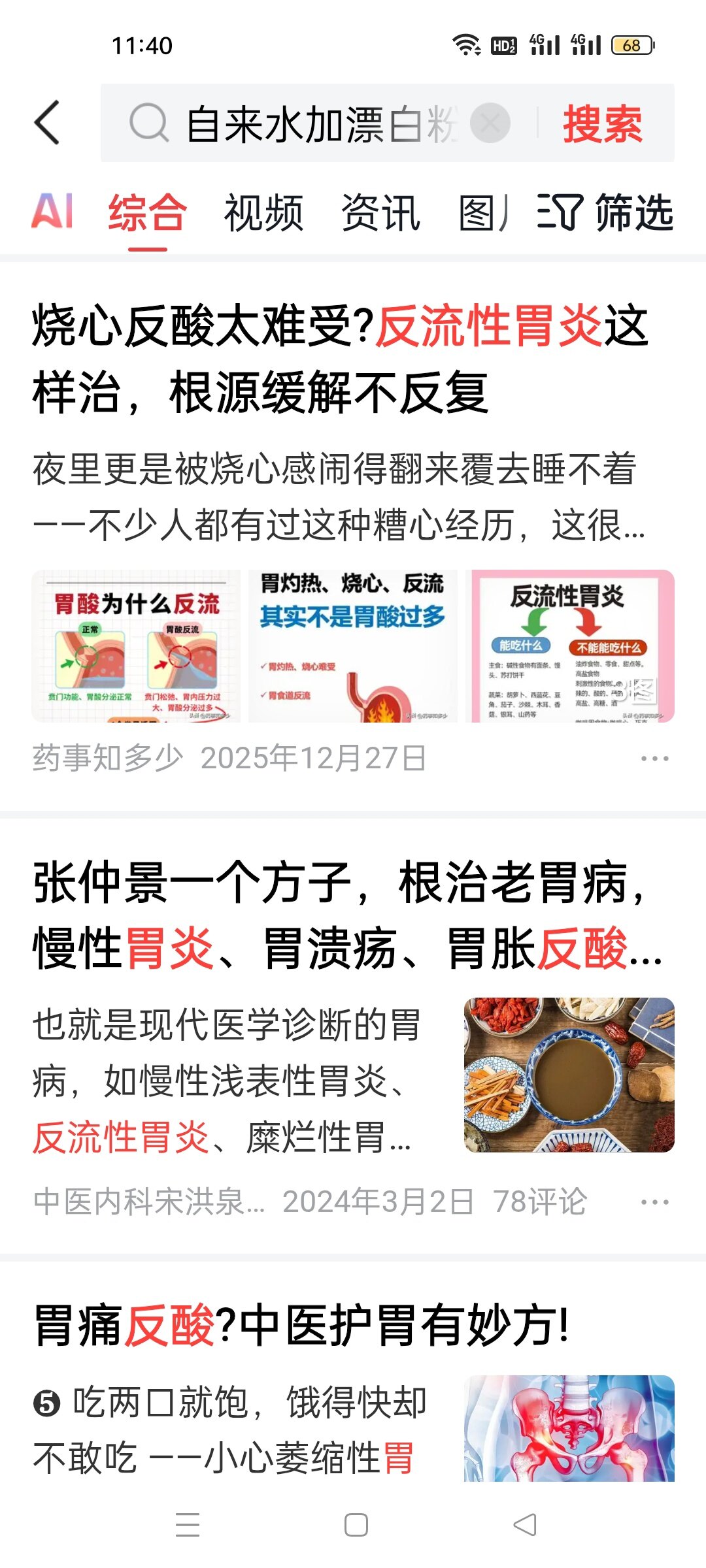Viewport: 706px width, 1568px height.
Task: View the 胃酸为什么反流 image
Action: 136,645
